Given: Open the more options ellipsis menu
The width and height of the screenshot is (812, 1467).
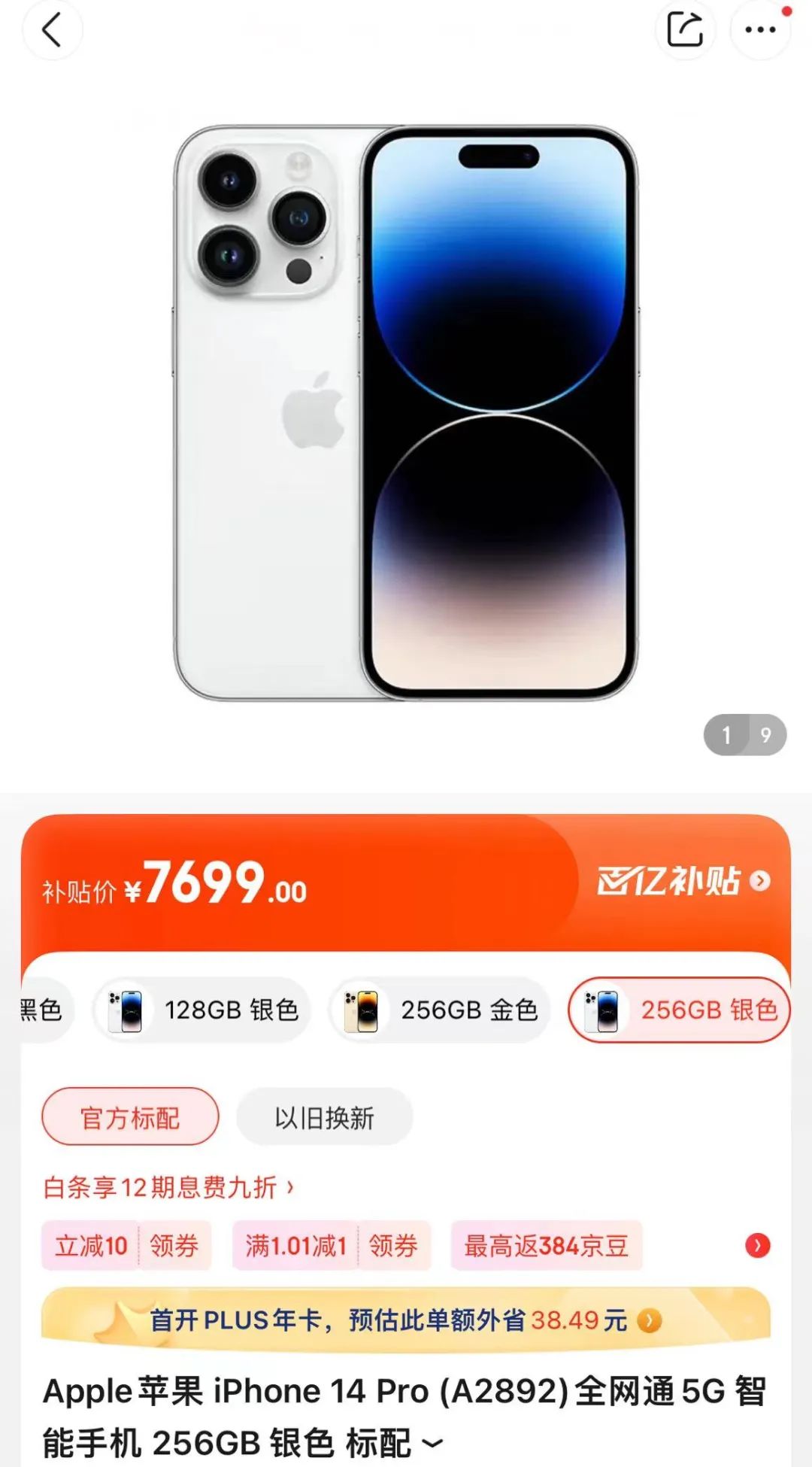Looking at the screenshot, I should (x=761, y=29).
